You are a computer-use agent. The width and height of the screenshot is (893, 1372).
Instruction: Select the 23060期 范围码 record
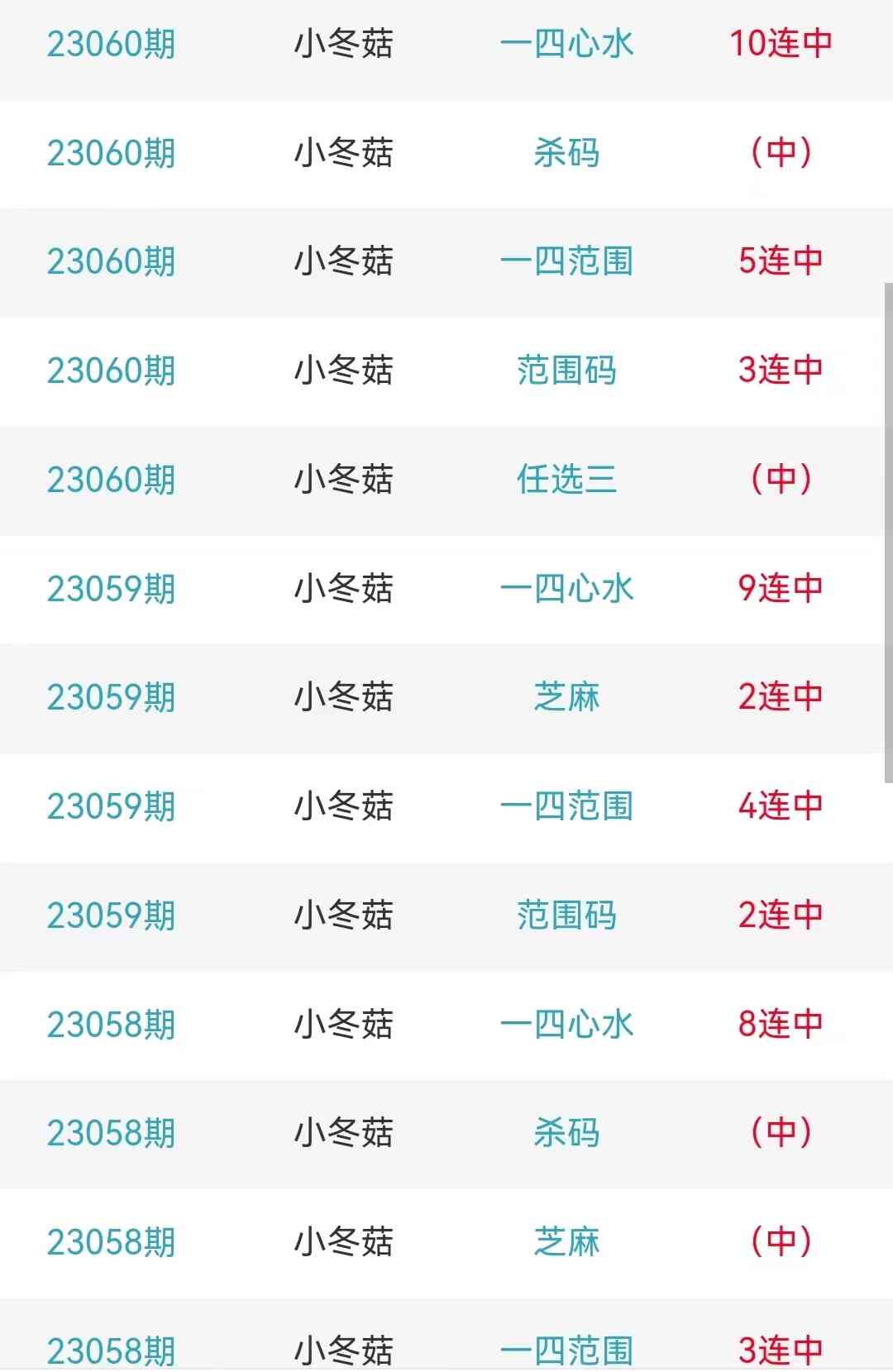(566, 370)
